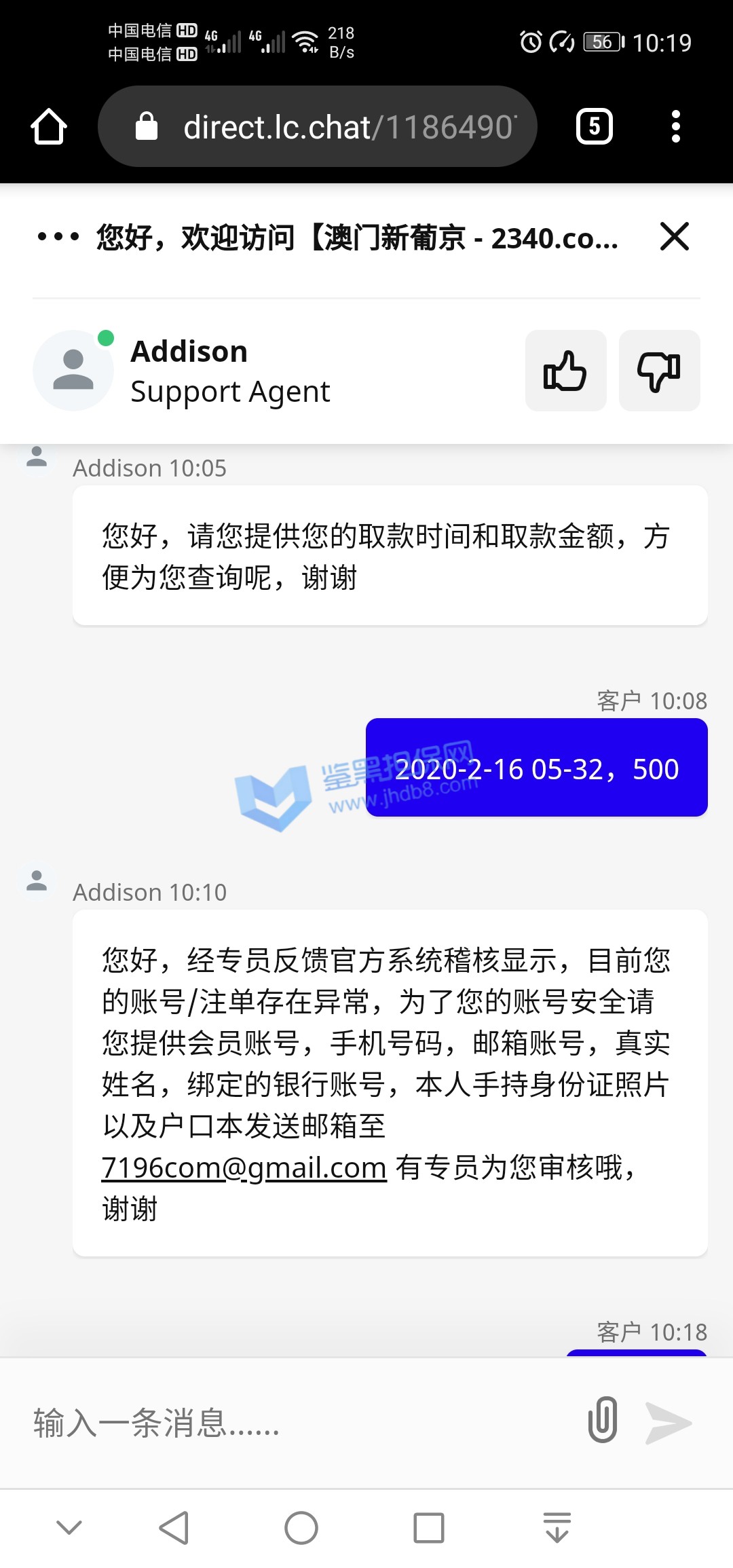Viewport: 733px width, 1568px height.
Task: Close the chat window
Action: click(675, 237)
